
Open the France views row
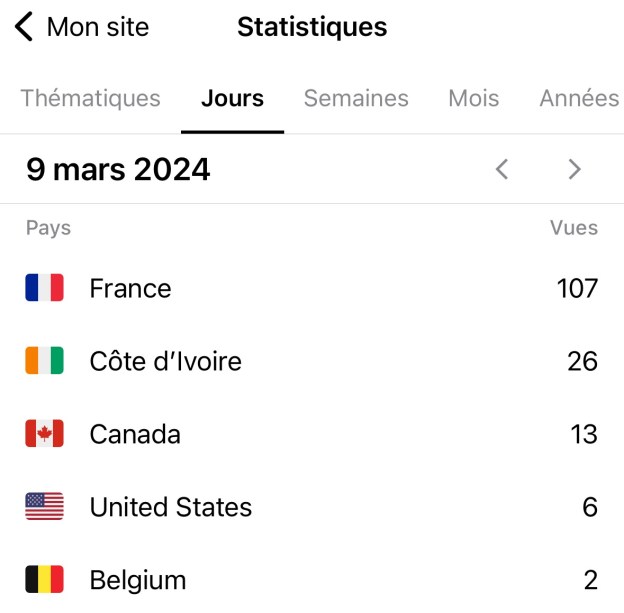312,288
